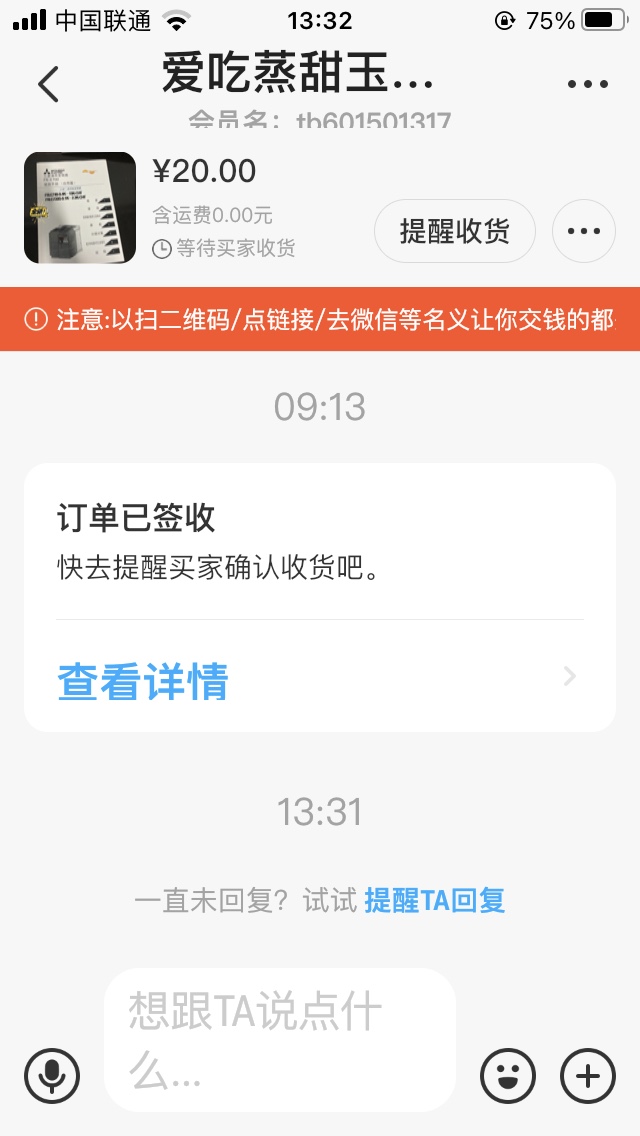This screenshot has height=1136, width=640.
Task: Open more order options beside 提醒收货
Action: [x=584, y=231]
